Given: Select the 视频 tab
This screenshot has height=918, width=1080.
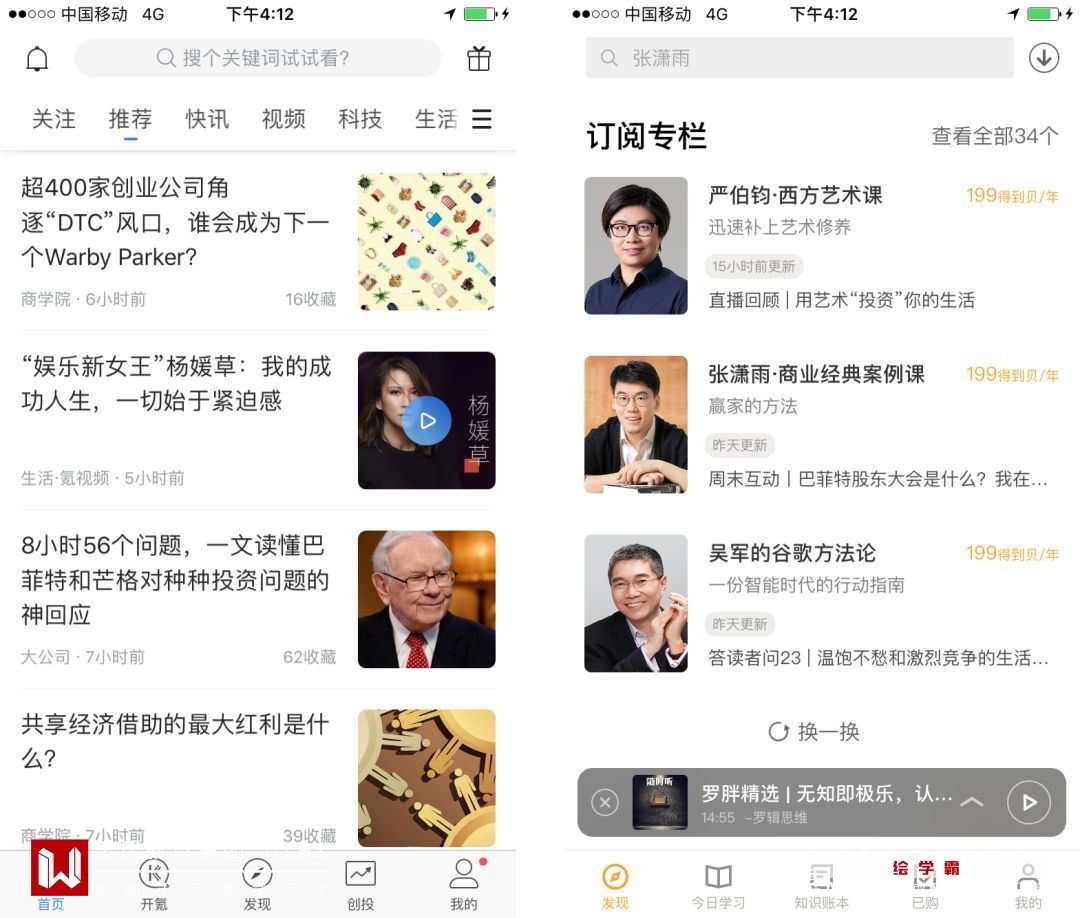Looking at the screenshot, I should [284, 119].
